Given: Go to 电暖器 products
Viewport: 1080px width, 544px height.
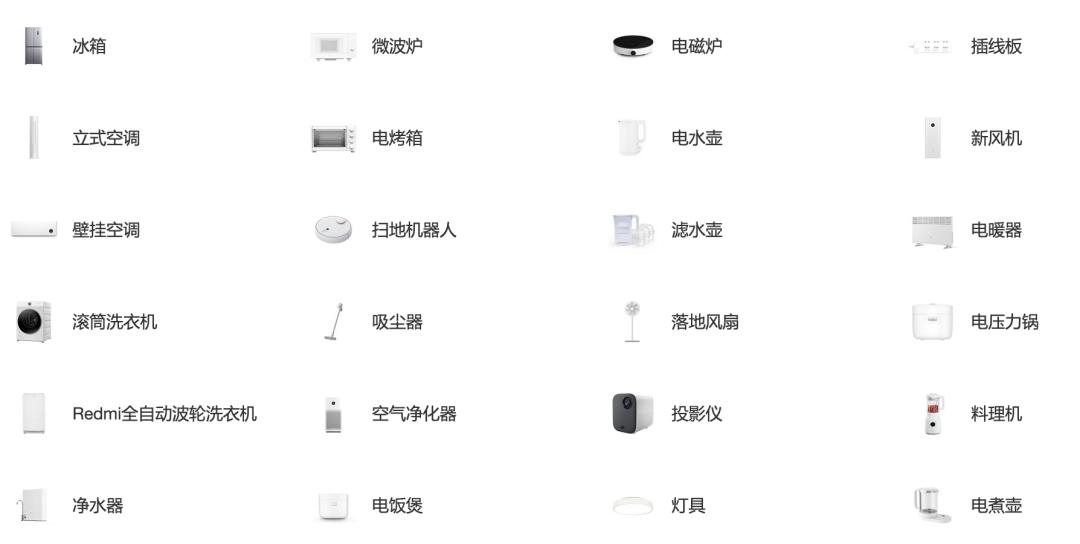Looking at the screenshot, I should [x=996, y=230].
